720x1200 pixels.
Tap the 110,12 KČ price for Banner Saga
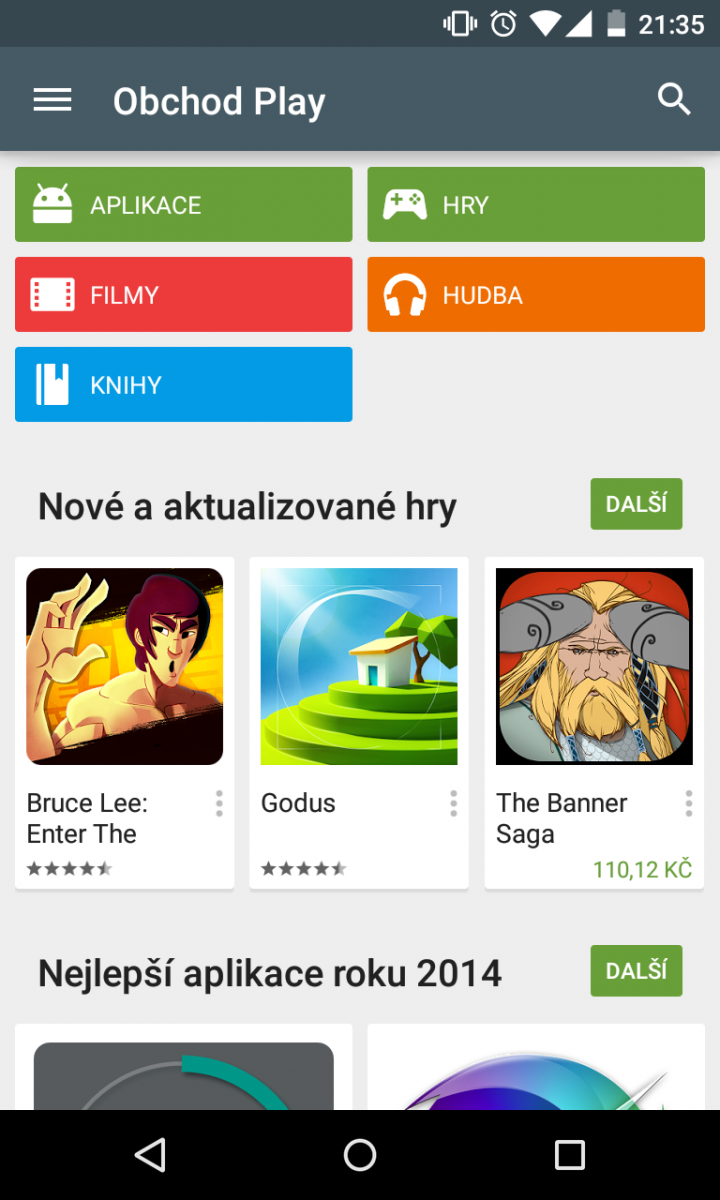point(642,869)
